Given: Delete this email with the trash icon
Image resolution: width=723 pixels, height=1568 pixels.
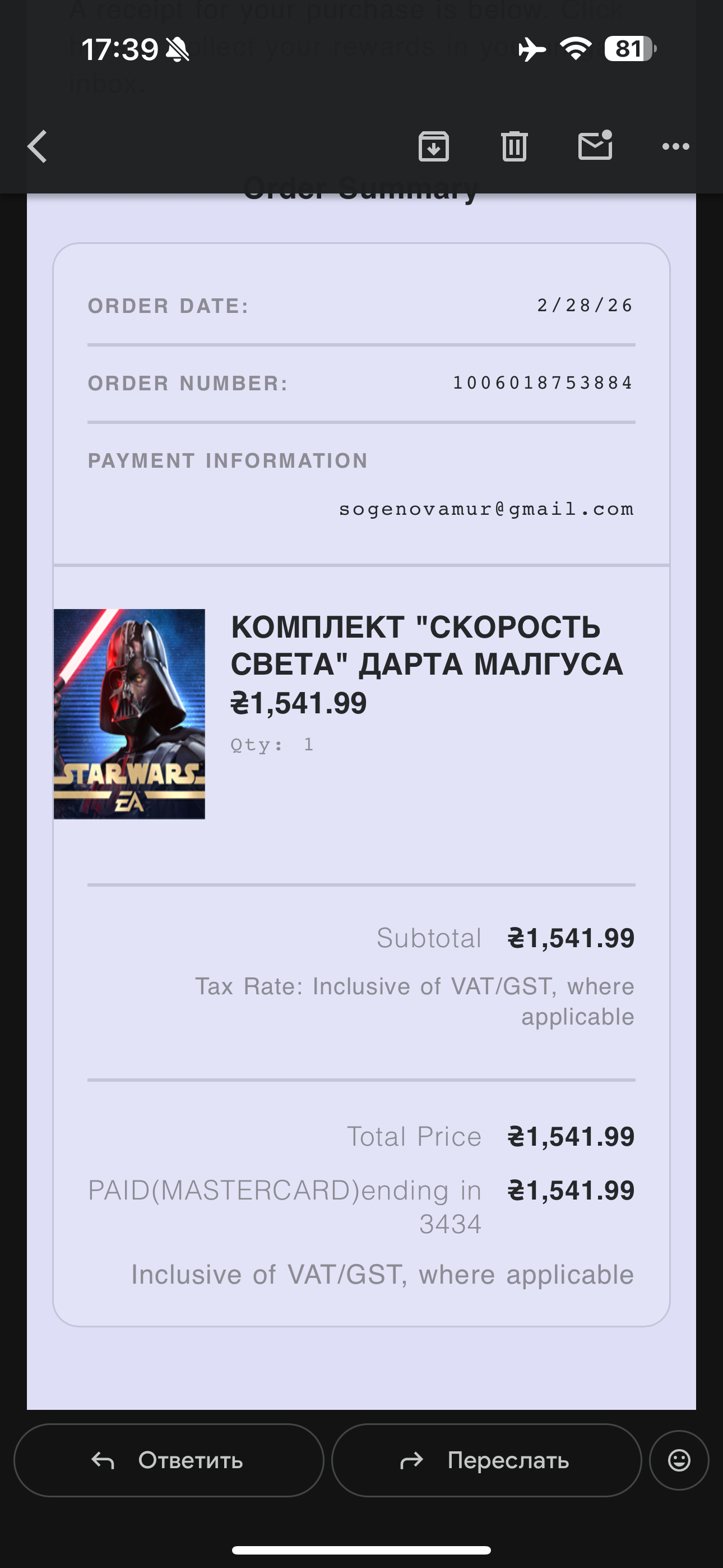Looking at the screenshot, I should (x=515, y=147).
